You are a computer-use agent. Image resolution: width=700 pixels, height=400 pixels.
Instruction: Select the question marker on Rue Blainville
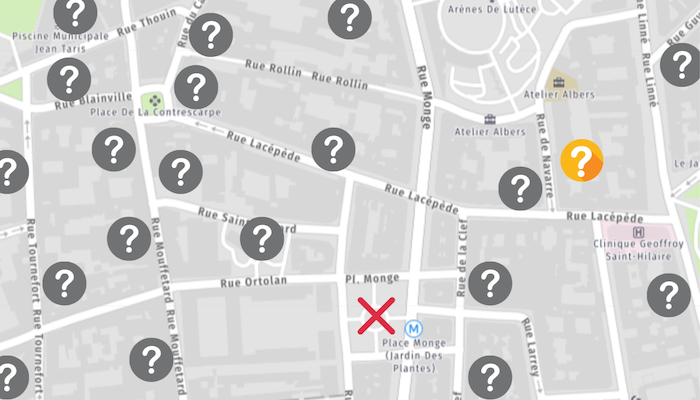pyautogui.click(x=69, y=80)
